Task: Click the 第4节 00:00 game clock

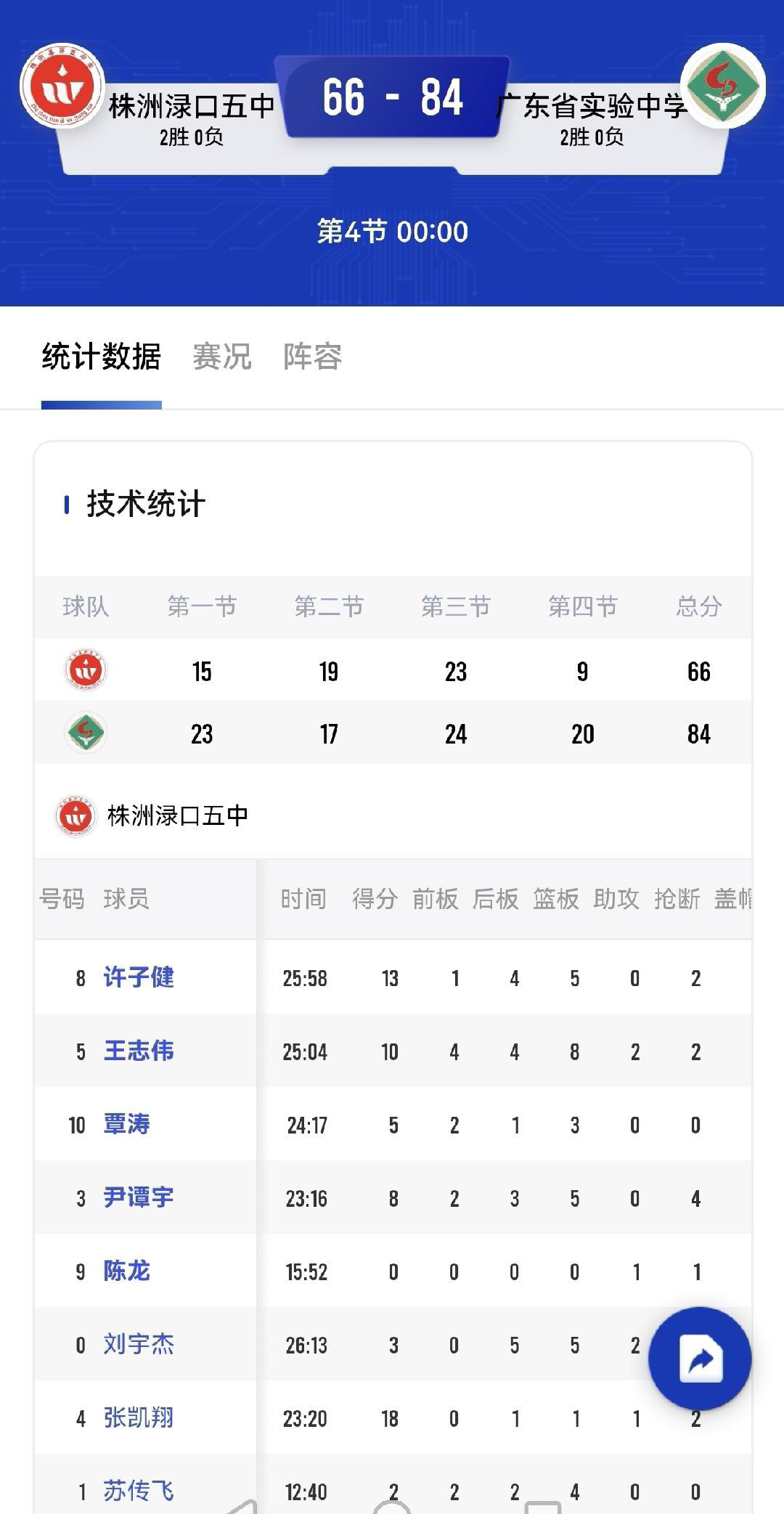Action: click(x=392, y=232)
